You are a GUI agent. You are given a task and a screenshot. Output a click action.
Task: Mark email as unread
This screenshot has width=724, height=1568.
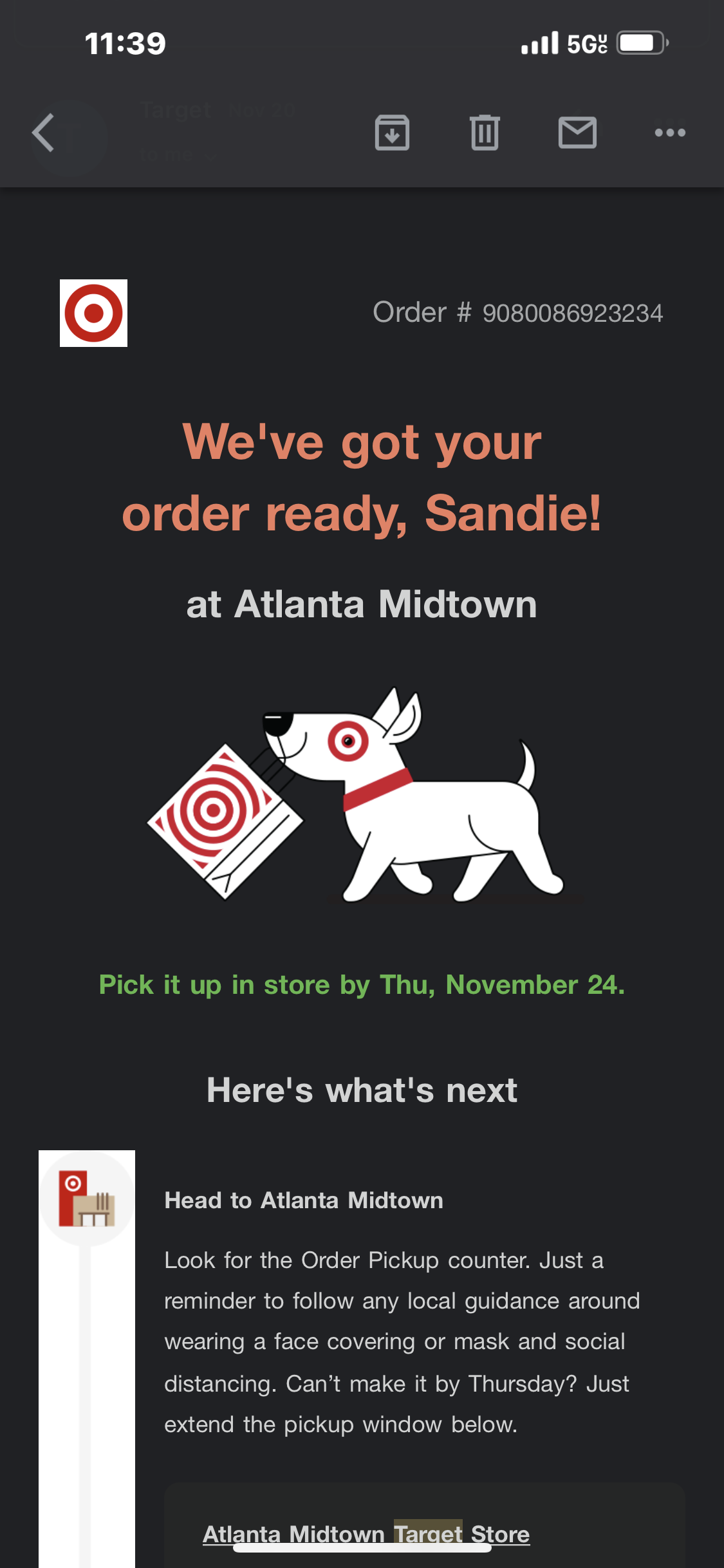click(x=577, y=133)
